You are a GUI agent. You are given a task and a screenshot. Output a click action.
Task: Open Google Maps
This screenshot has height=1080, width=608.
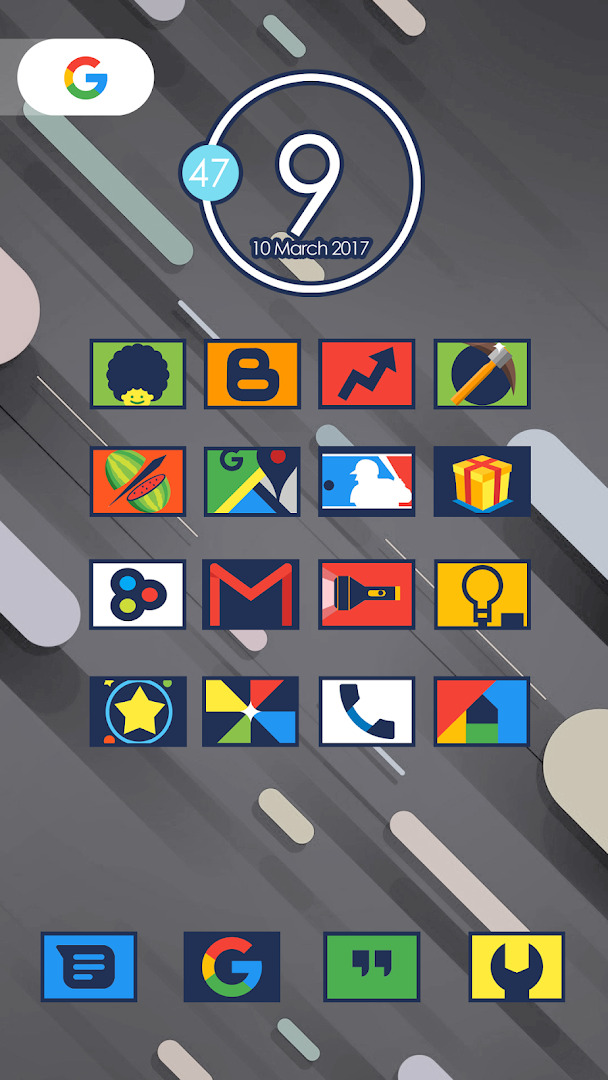pyautogui.click(x=252, y=481)
